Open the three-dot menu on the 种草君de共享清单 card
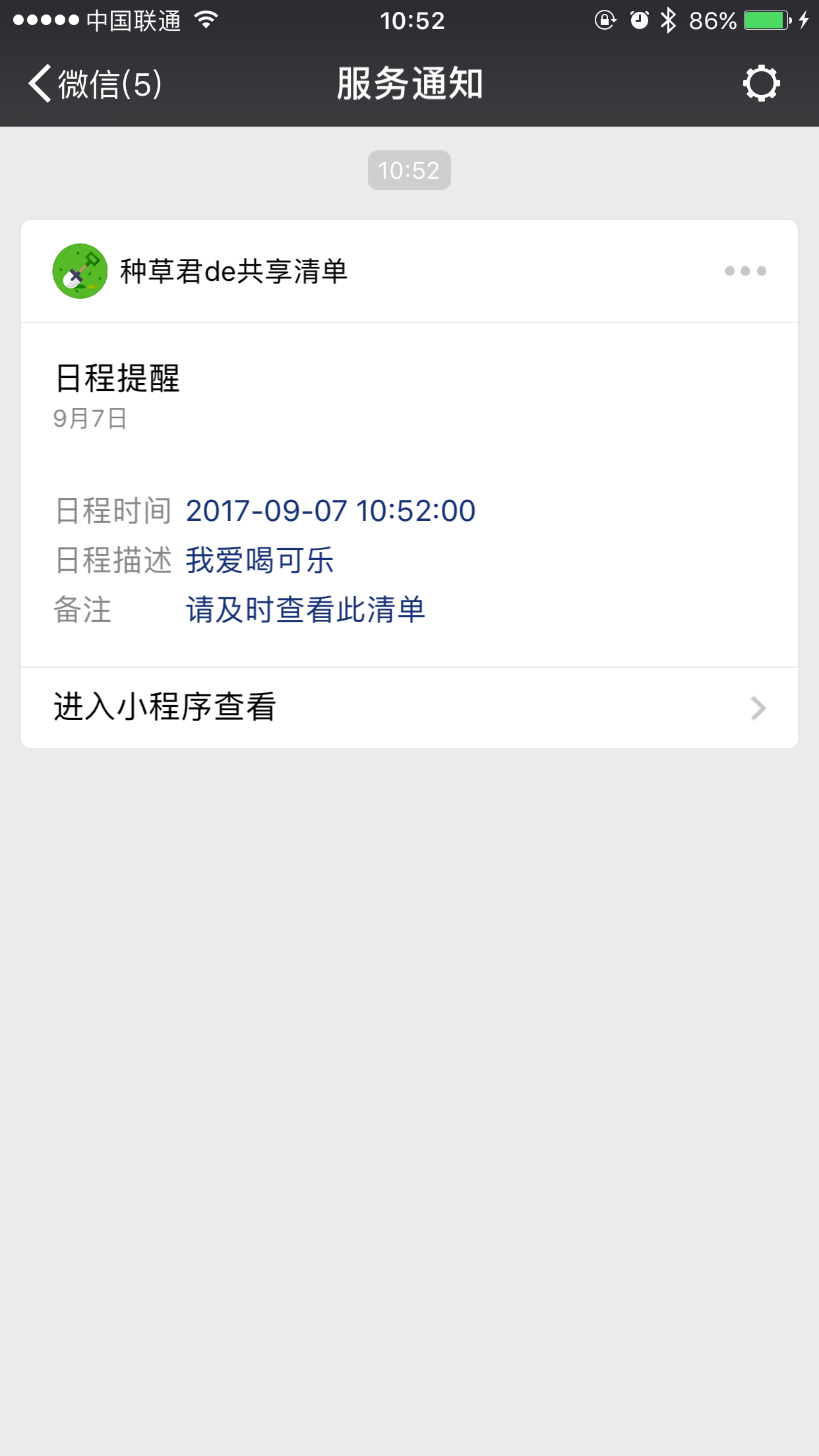 [x=745, y=271]
